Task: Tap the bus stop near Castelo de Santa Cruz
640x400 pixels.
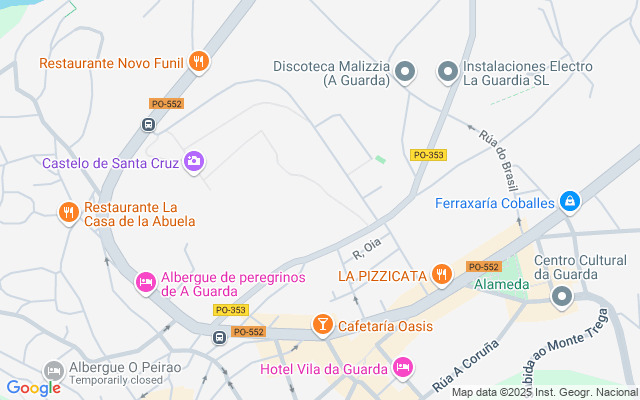Action: pyautogui.click(x=148, y=124)
